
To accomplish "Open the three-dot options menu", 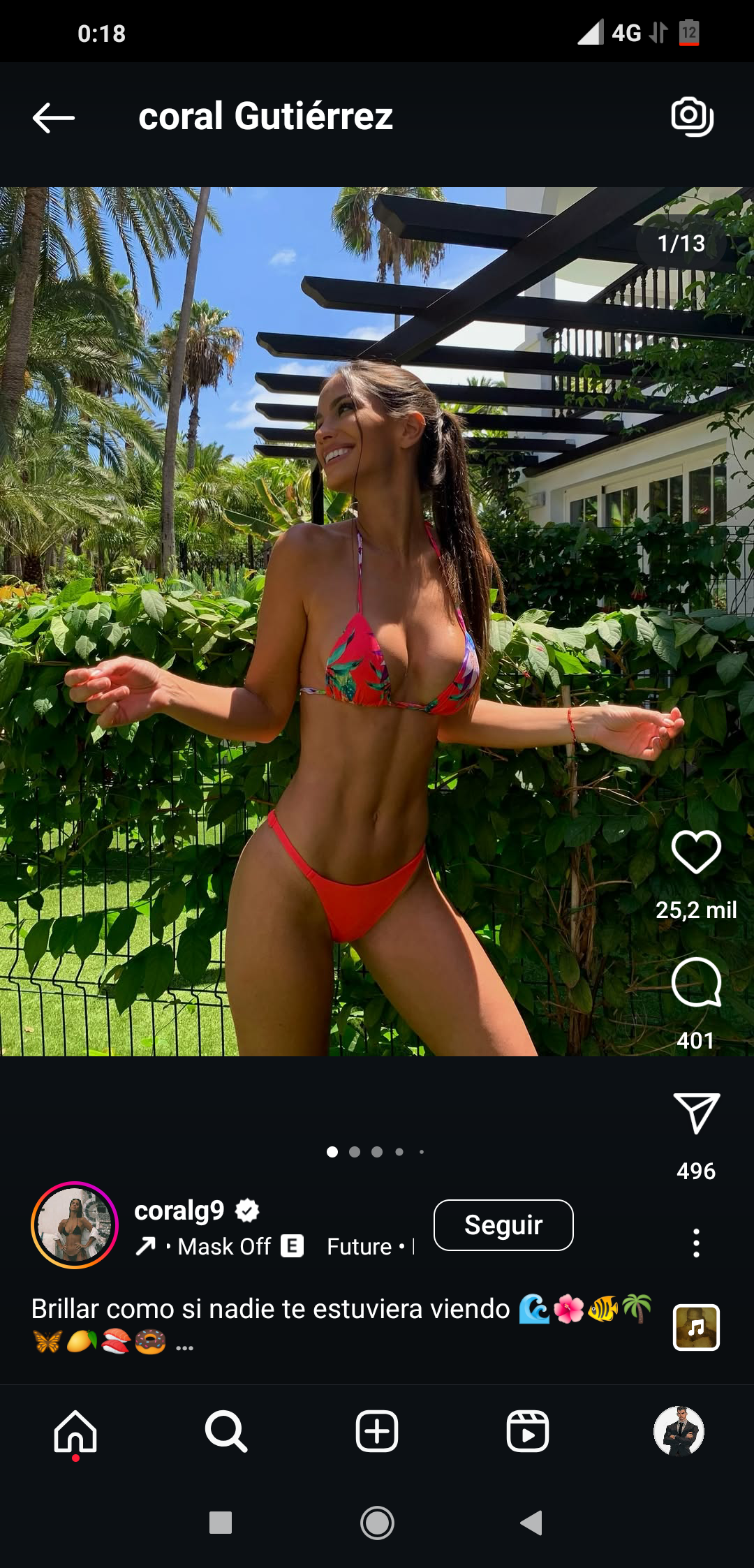I will pos(695,1243).
